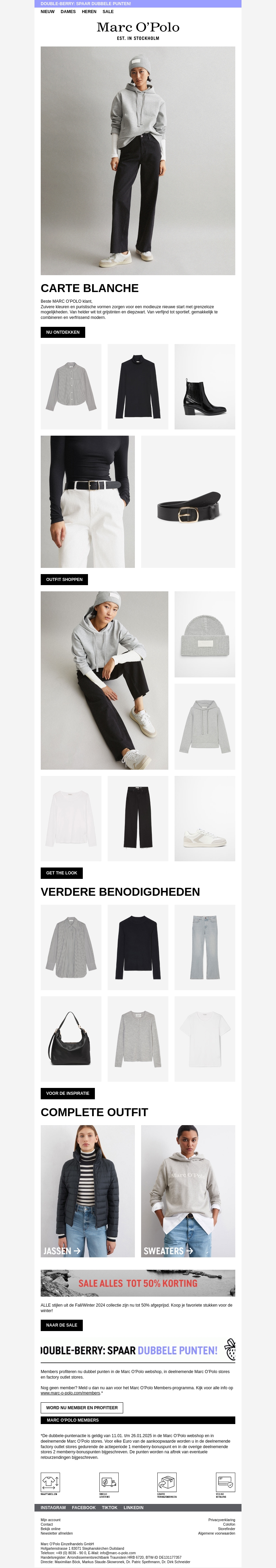Open the LINKEDIN footer link
The height and width of the screenshot is (1568, 276).
click(134, 1508)
